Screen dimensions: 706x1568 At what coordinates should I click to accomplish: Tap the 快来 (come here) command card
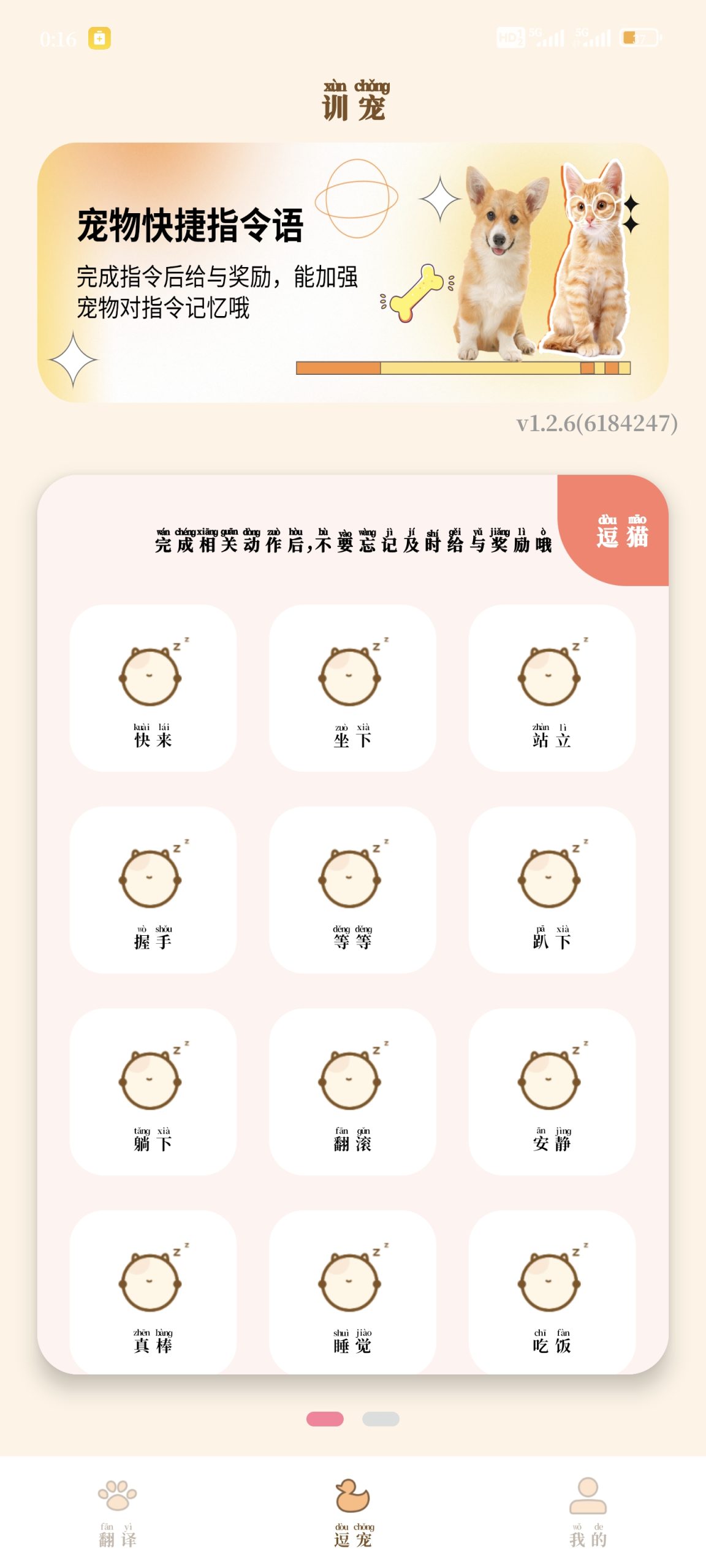tap(153, 687)
